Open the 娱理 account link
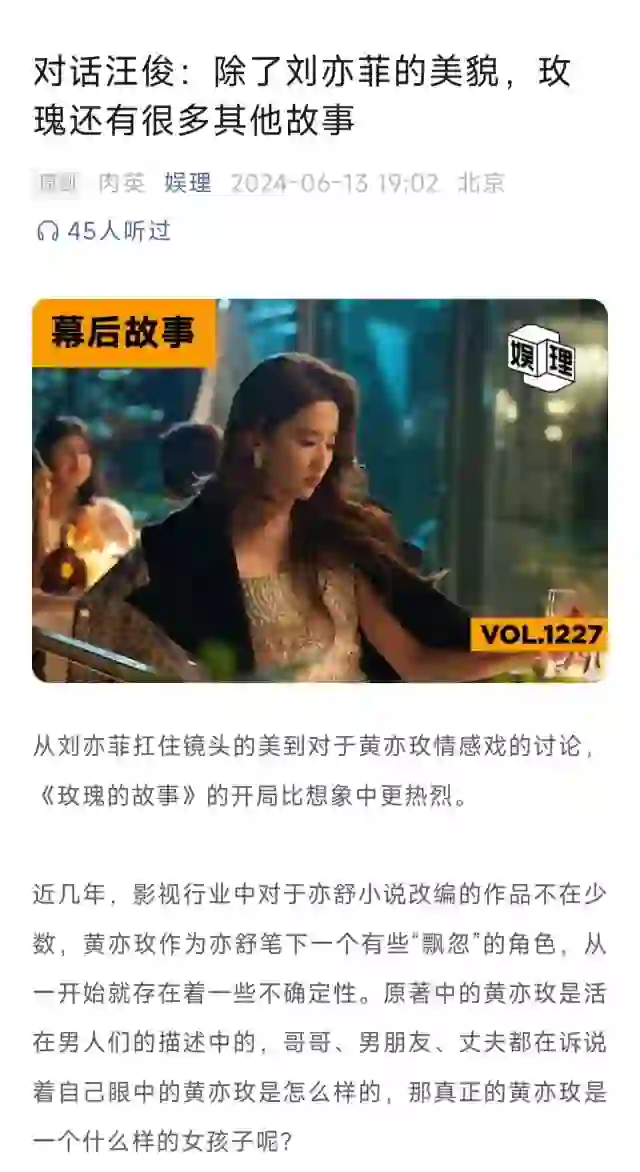This screenshot has width=640, height=1172. (188, 183)
